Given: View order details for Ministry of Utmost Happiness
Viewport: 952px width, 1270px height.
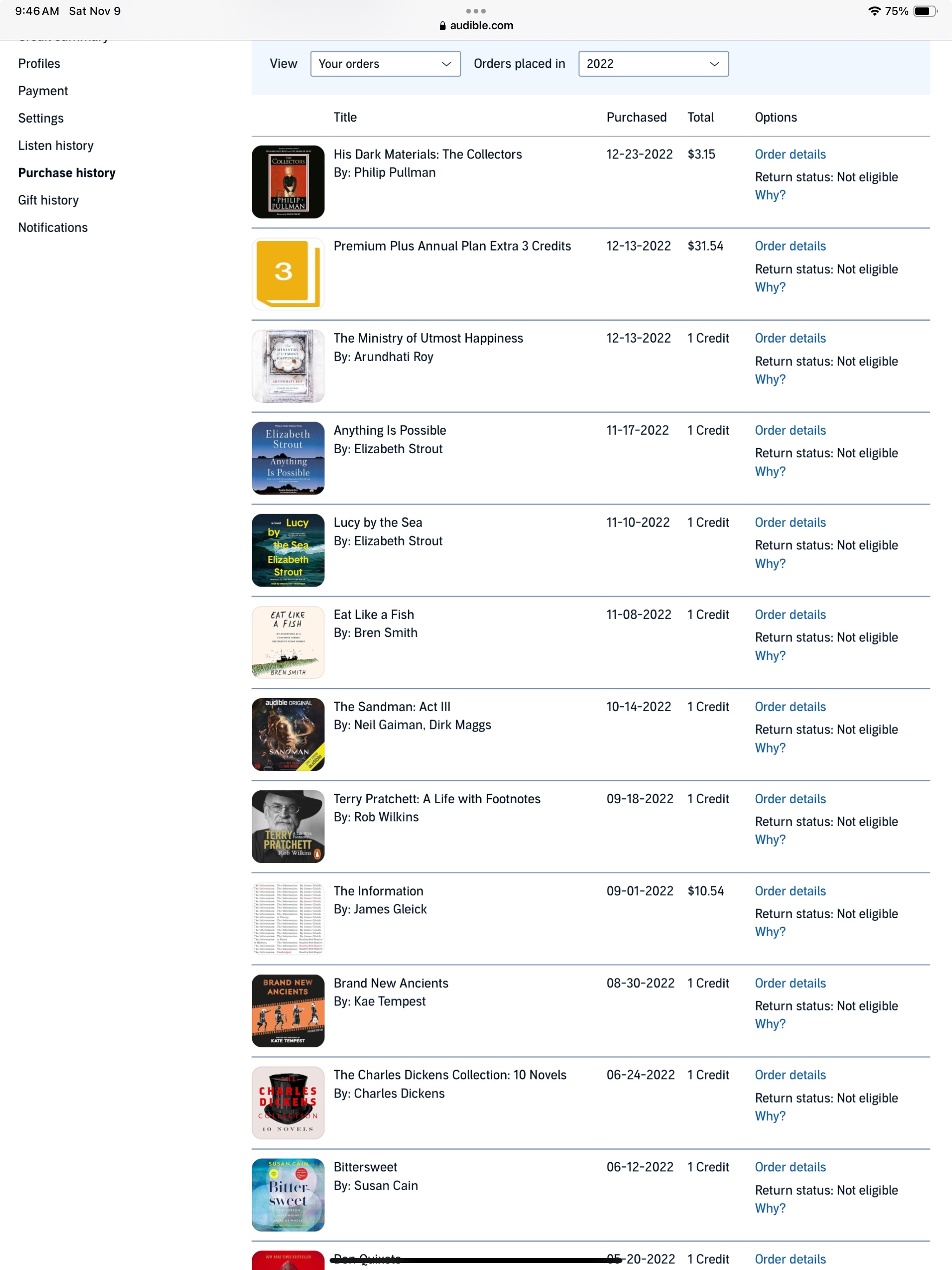Looking at the screenshot, I should 789,338.
